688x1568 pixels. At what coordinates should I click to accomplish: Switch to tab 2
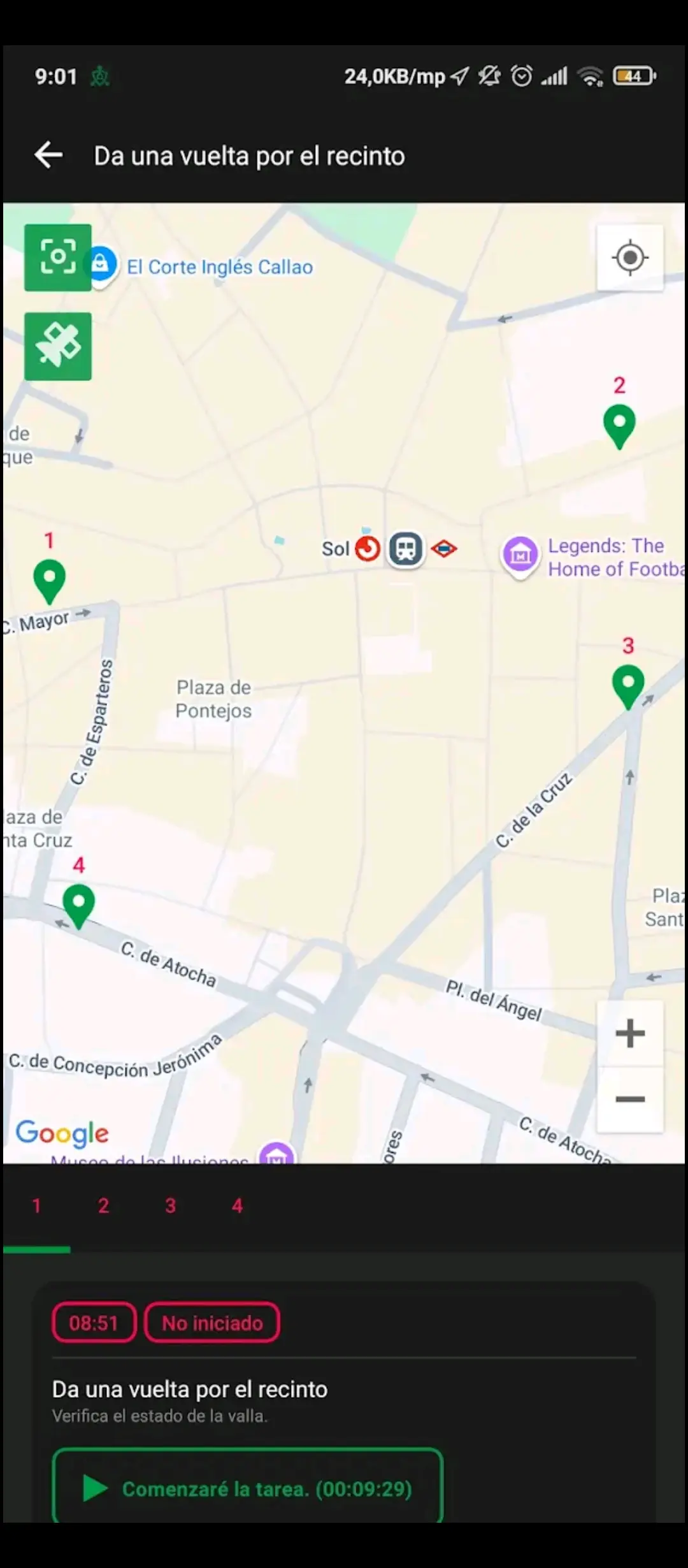pyautogui.click(x=104, y=1205)
